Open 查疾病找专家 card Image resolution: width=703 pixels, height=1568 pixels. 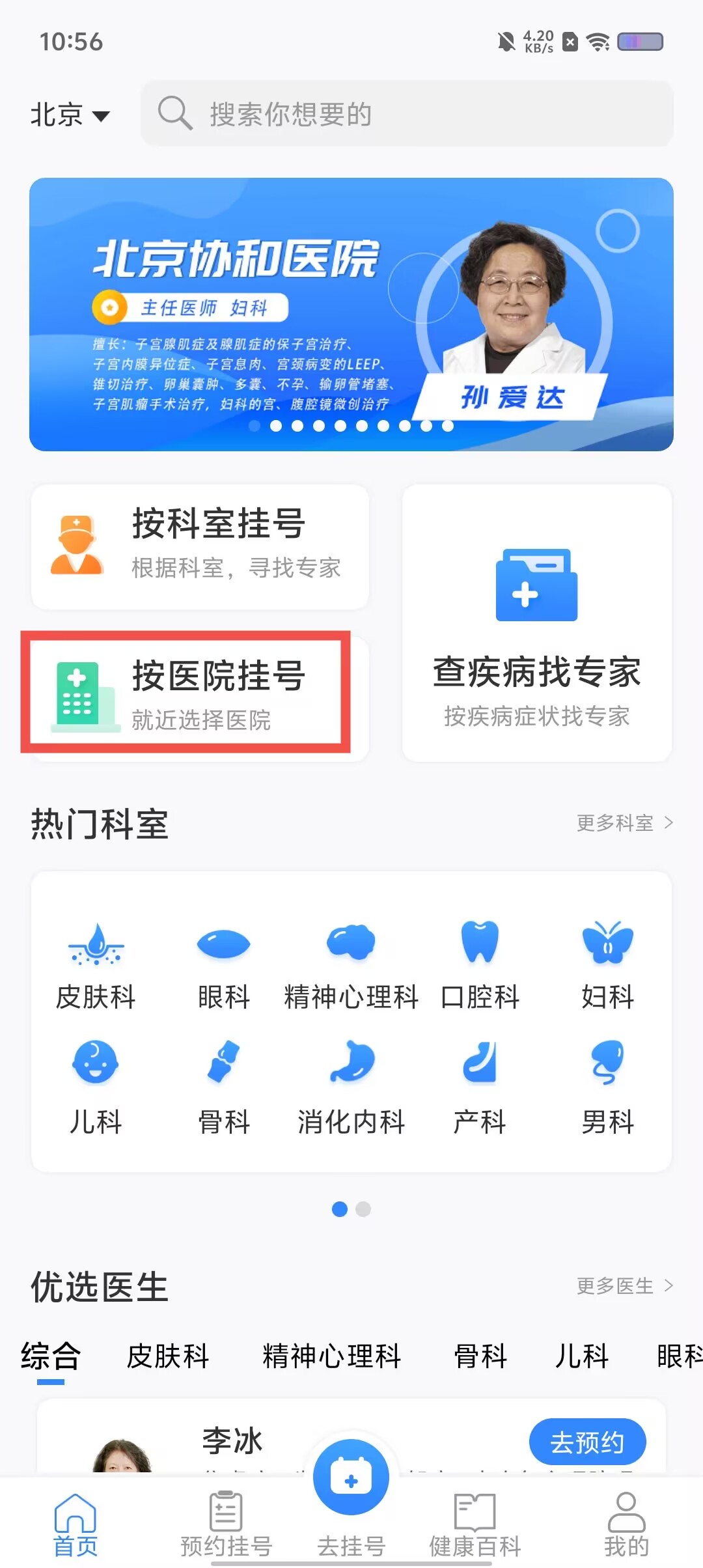536,623
